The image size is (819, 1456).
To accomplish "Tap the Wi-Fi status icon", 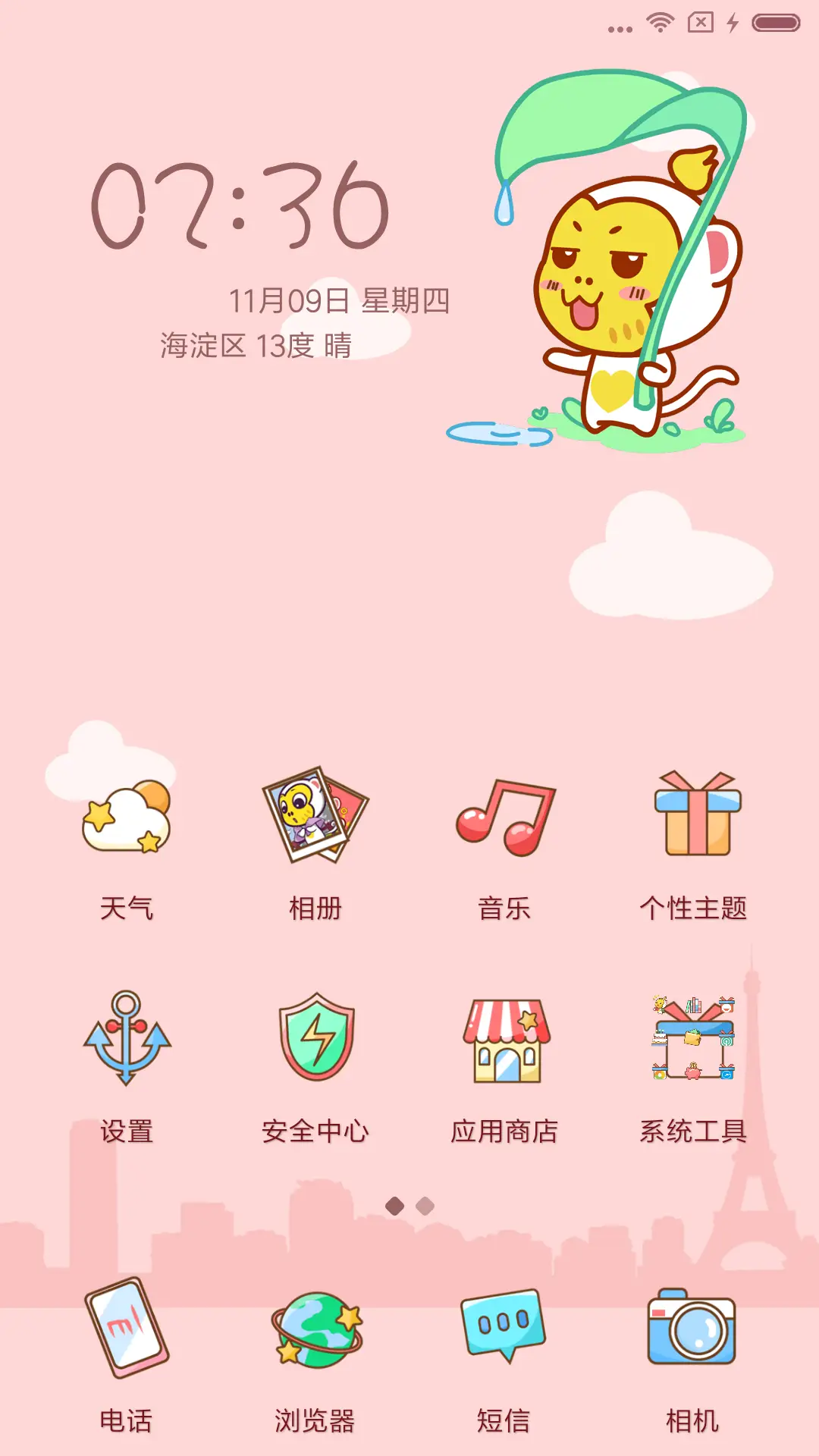I will click(659, 23).
